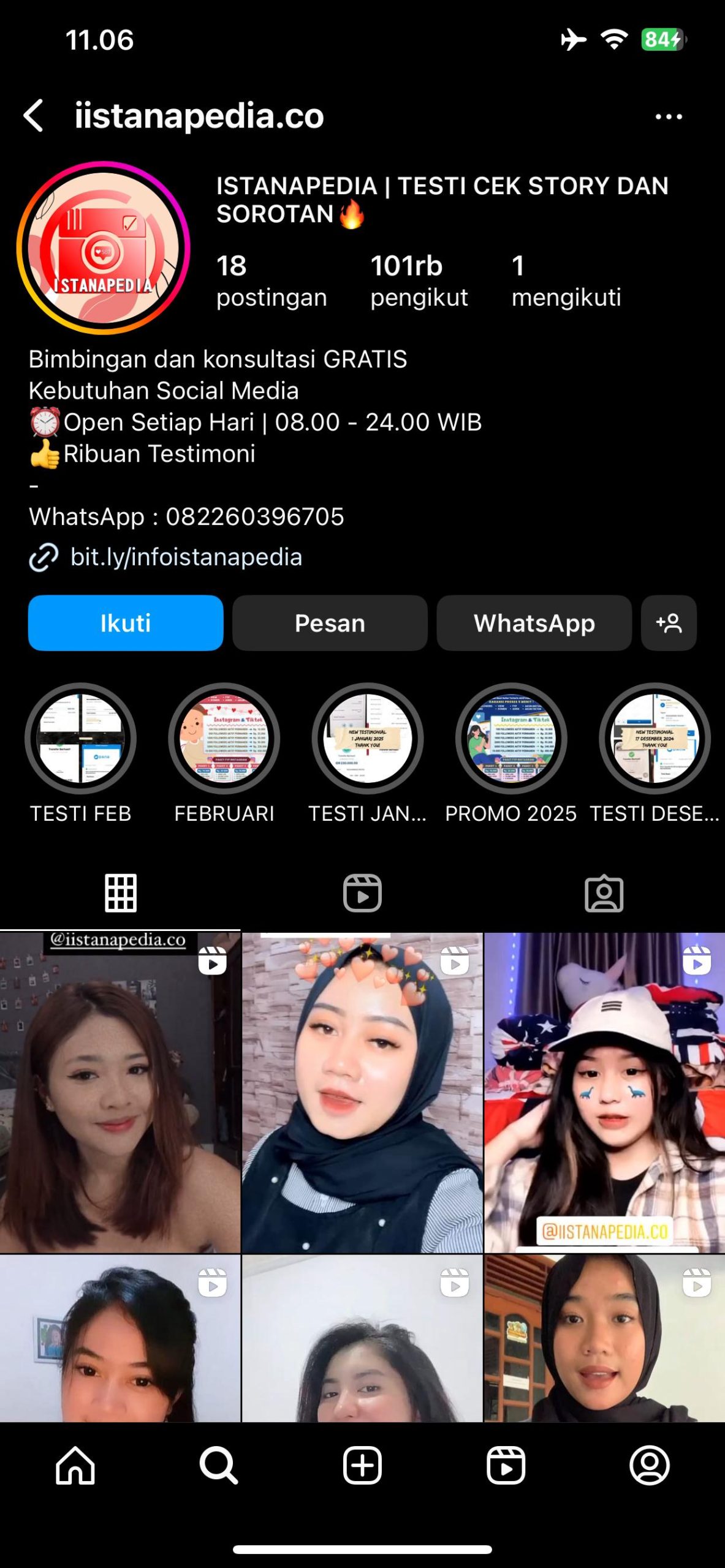This screenshot has width=725, height=1568.
Task: Open the PROMO 2025 highlight
Action: [511, 739]
